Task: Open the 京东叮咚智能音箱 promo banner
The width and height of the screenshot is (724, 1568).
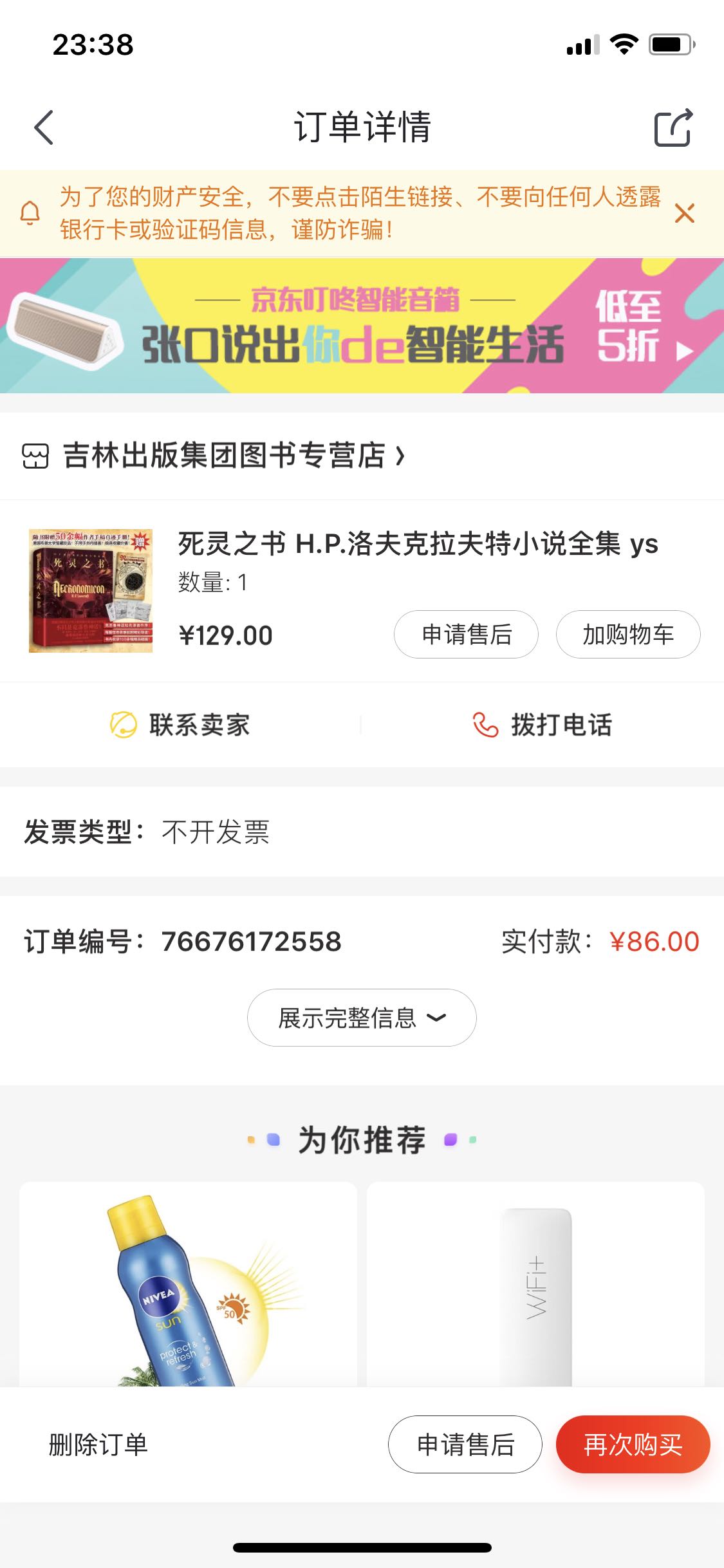Action: [x=362, y=326]
